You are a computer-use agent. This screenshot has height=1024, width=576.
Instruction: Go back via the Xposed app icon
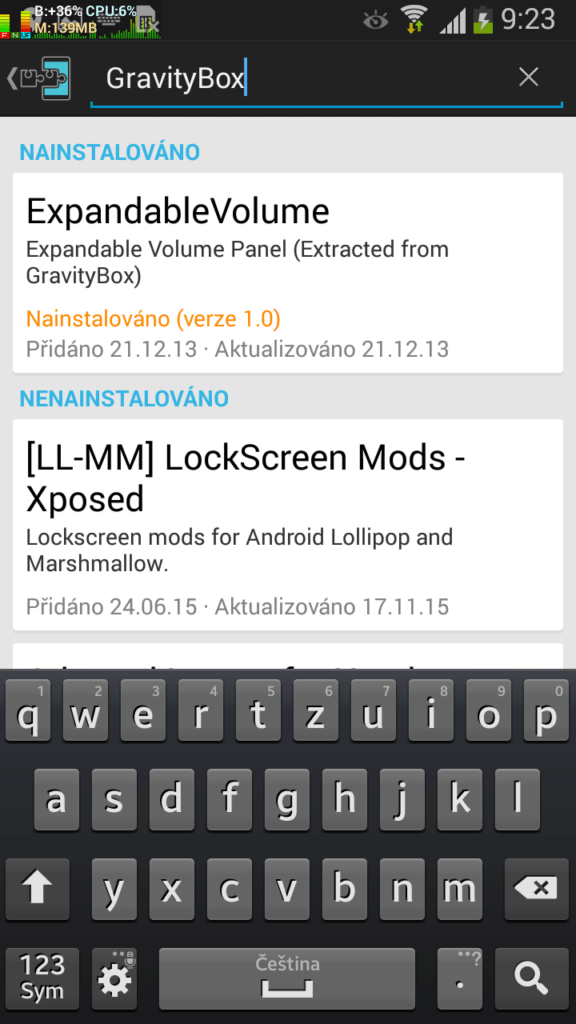tap(39, 78)
